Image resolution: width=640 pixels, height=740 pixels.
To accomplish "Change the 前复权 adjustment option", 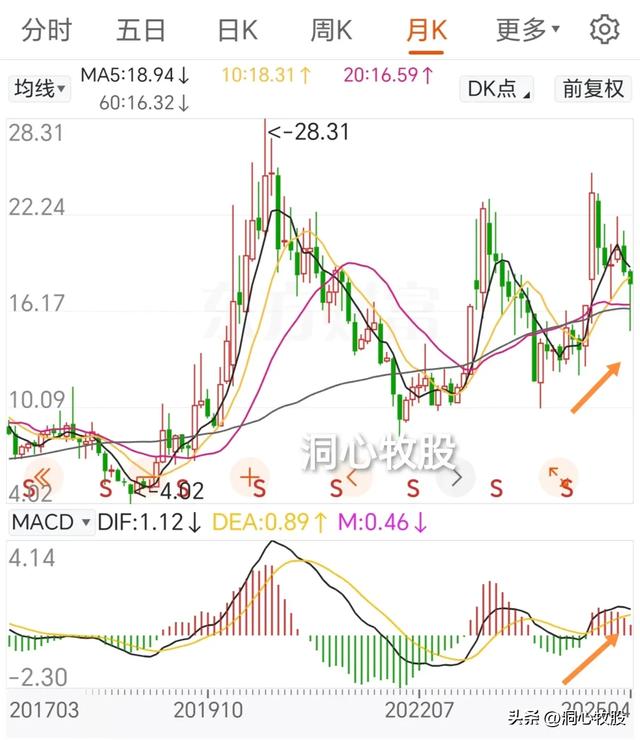I will 593,89.
